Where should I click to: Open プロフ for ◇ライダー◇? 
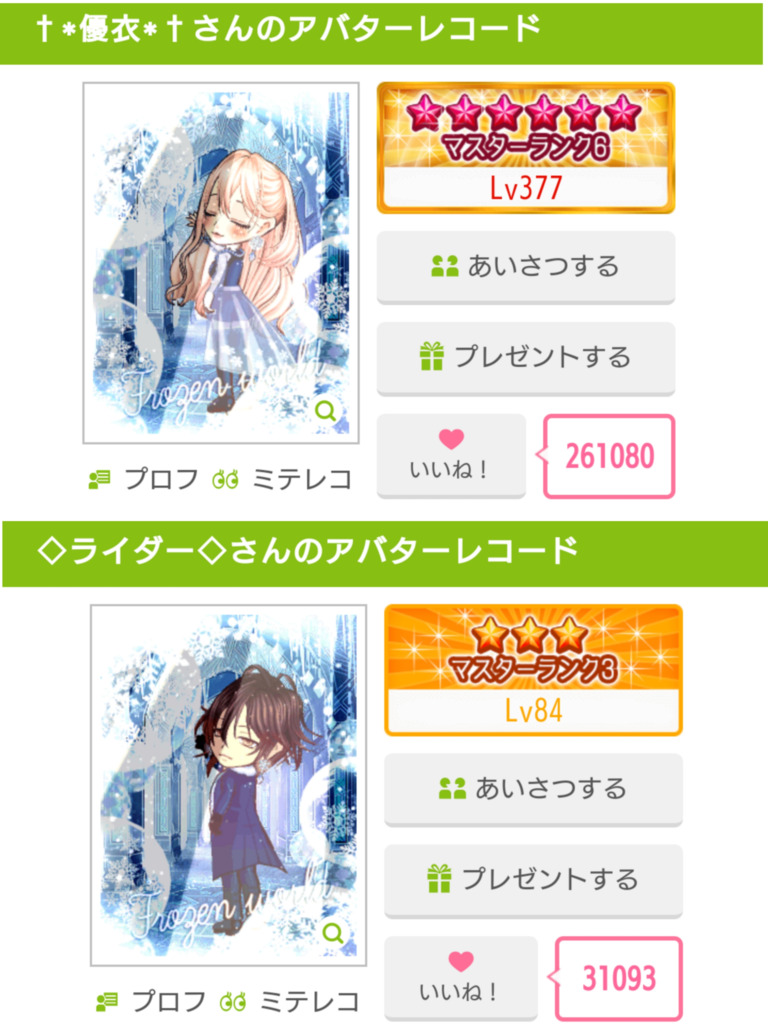click(151, 1001)
